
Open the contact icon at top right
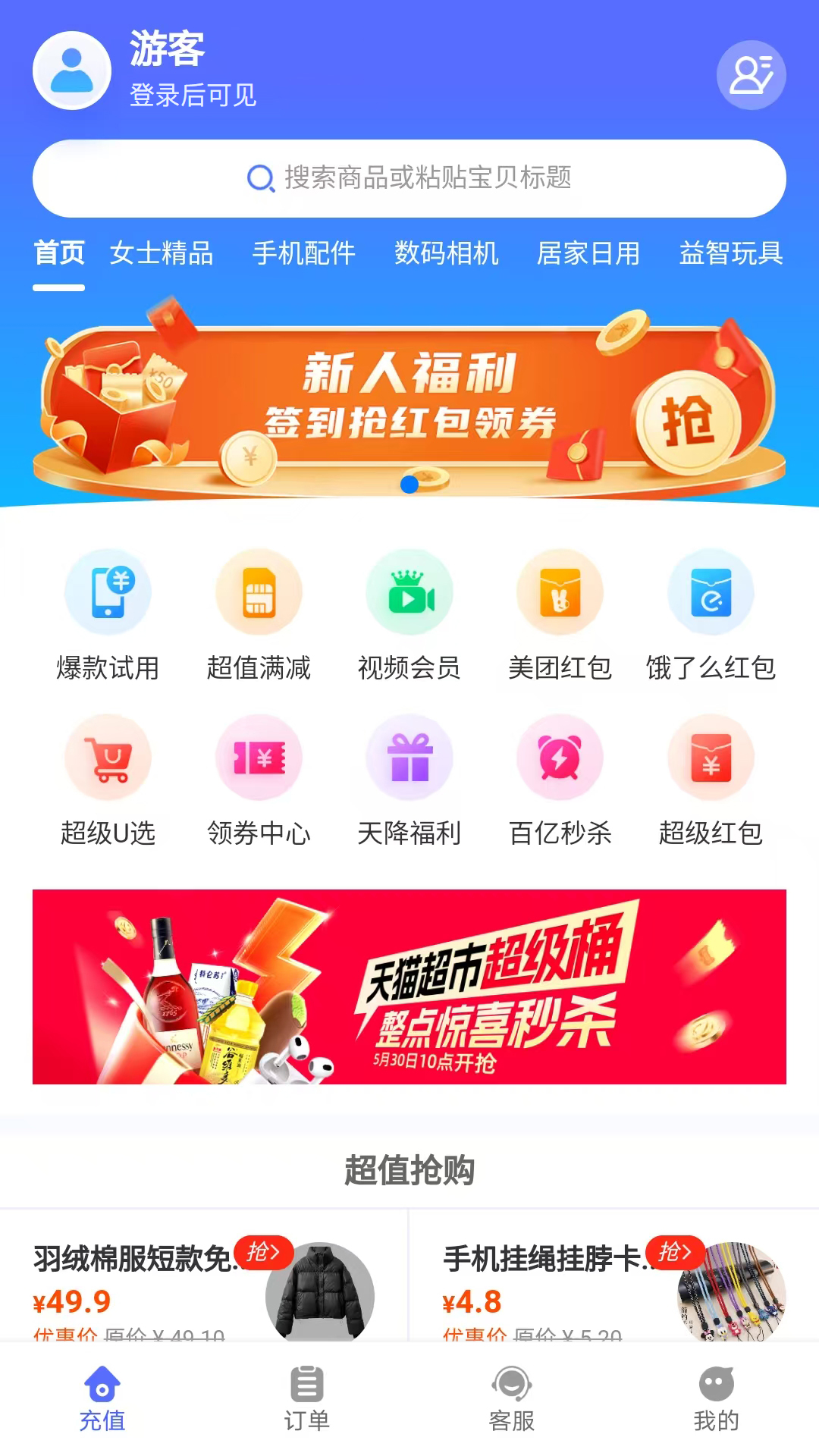751,75
